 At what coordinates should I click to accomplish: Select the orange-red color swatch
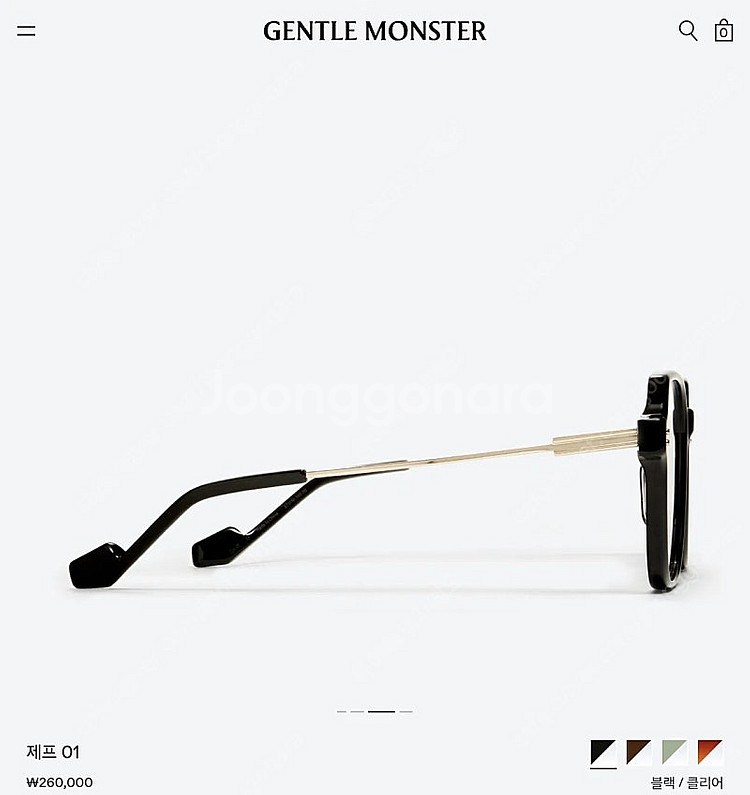[711, 752]
